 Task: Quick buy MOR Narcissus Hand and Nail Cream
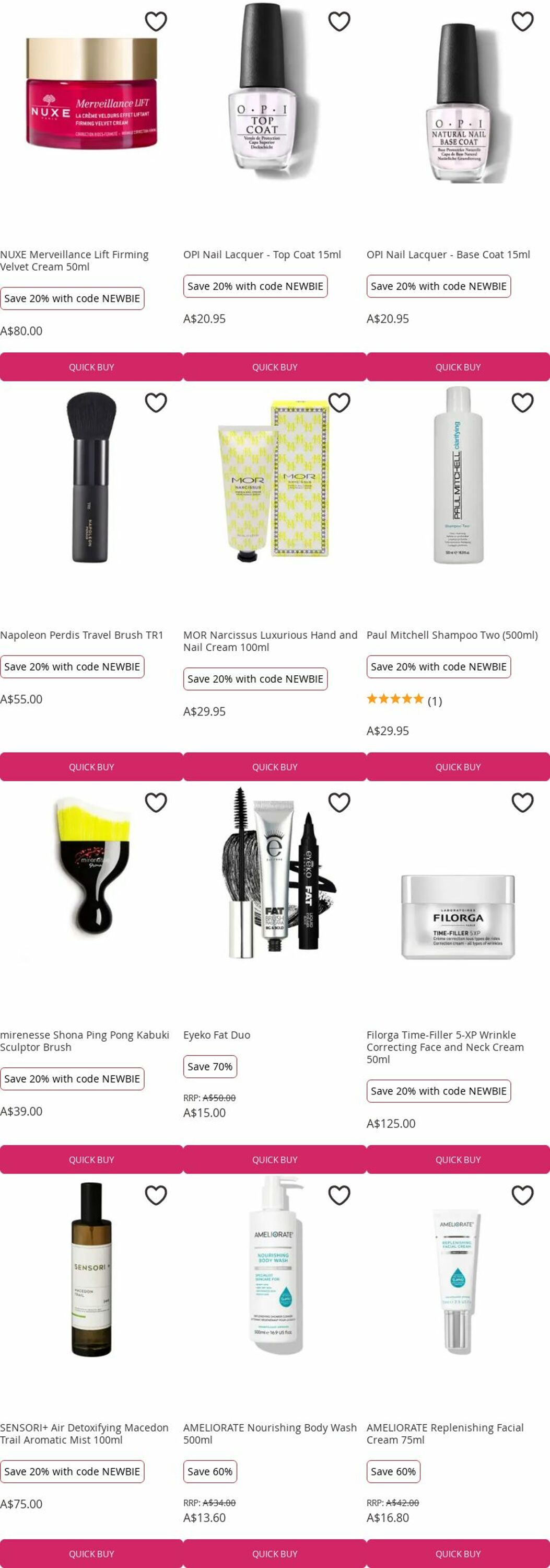(x=274, y=767)
